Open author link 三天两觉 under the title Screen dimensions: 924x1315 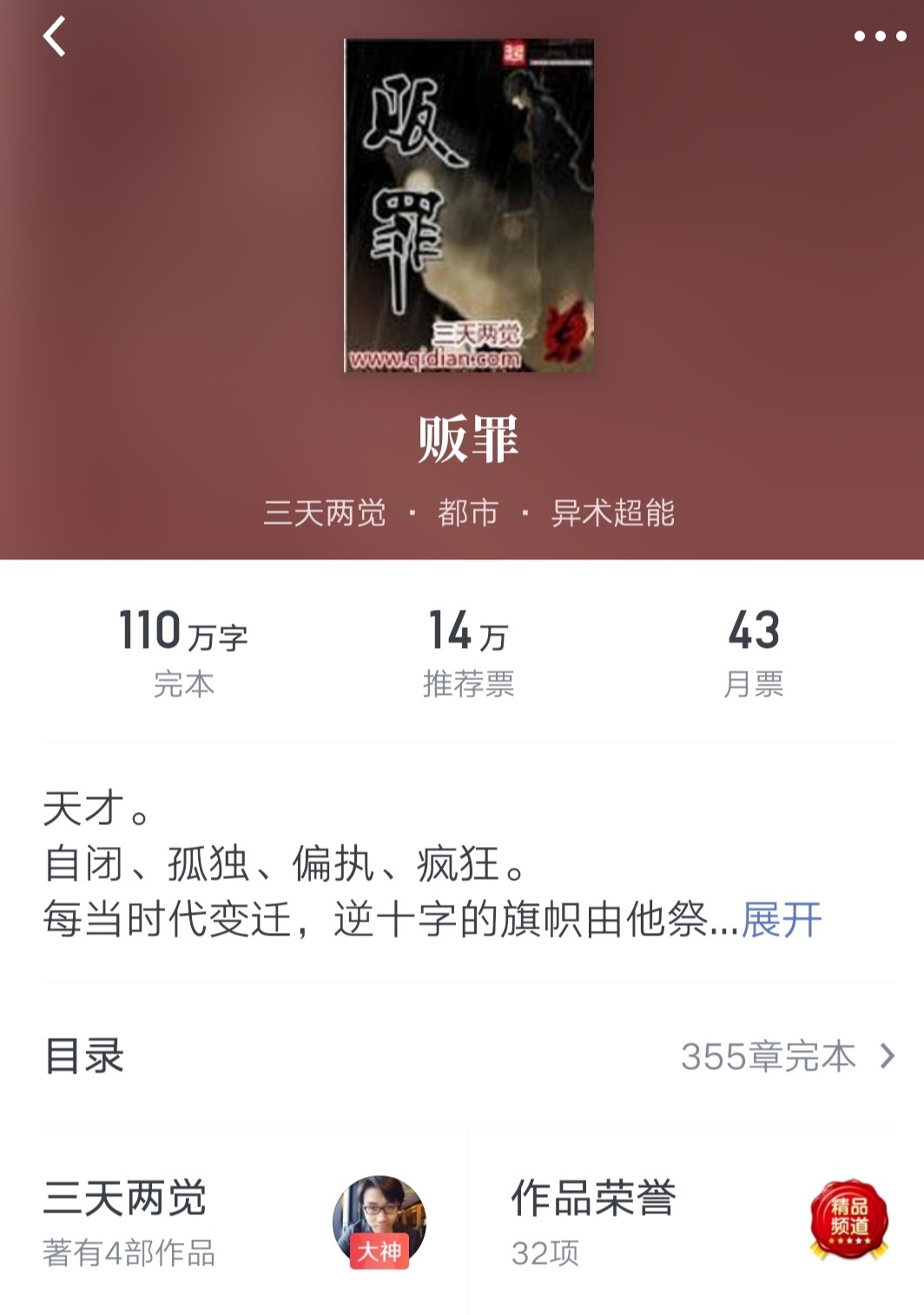tap(325, 512)
